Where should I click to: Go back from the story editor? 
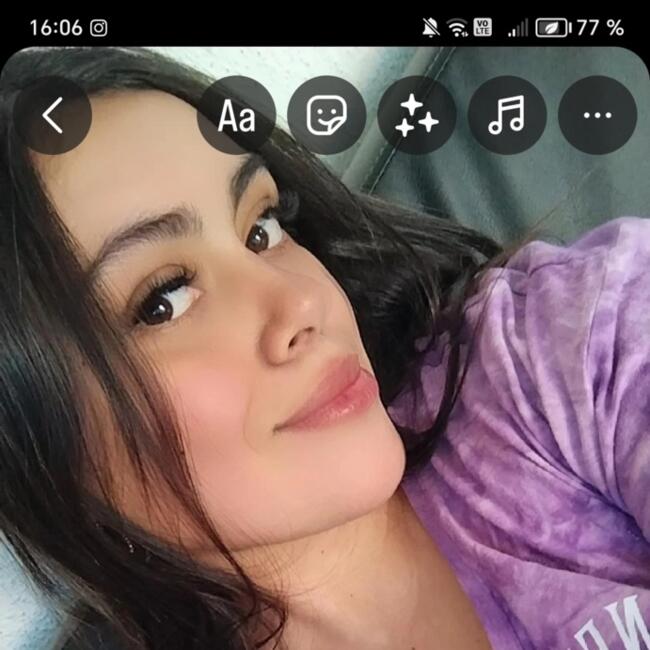tap(53, 116)
